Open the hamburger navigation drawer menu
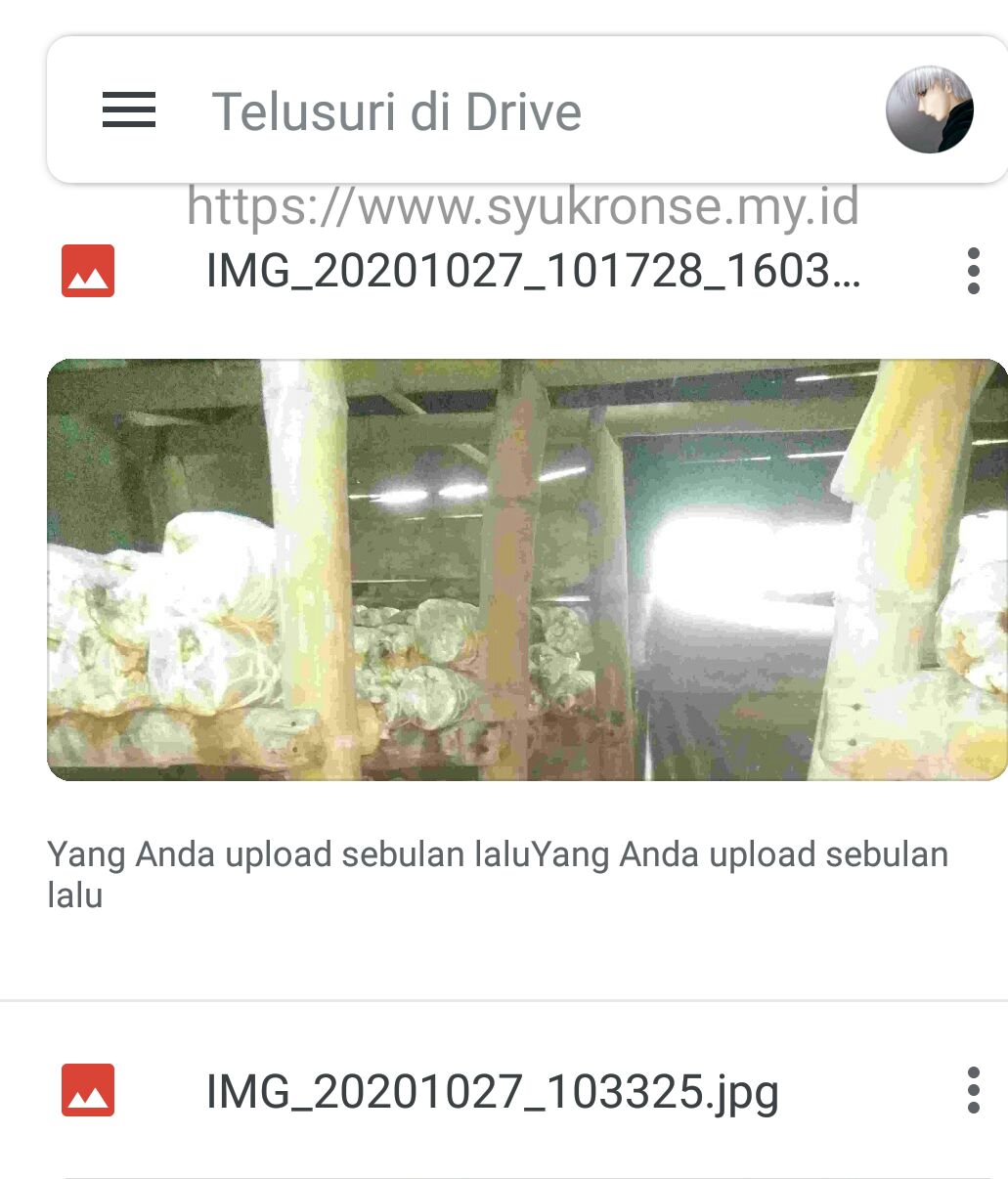This screenshot has width=1008, height=1179. [129, 110]
